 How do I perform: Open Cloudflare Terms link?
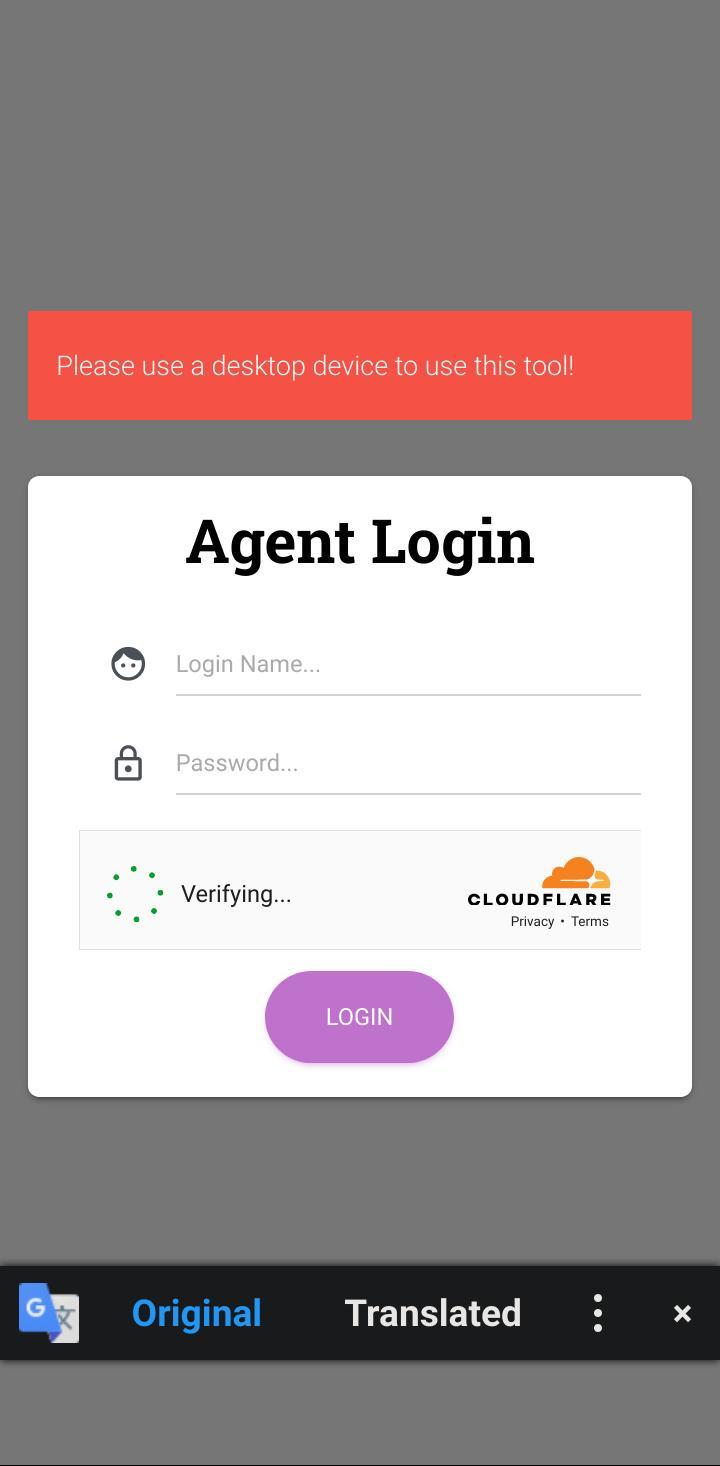point(589,922)
